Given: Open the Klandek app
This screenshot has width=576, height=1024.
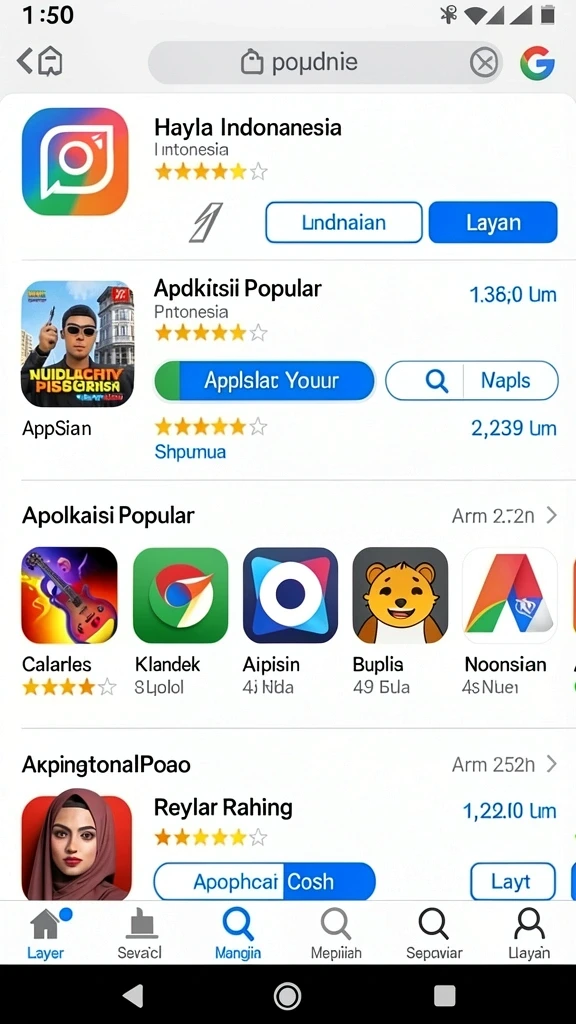Looking at the screenshot, I should (x=180, y=595).
